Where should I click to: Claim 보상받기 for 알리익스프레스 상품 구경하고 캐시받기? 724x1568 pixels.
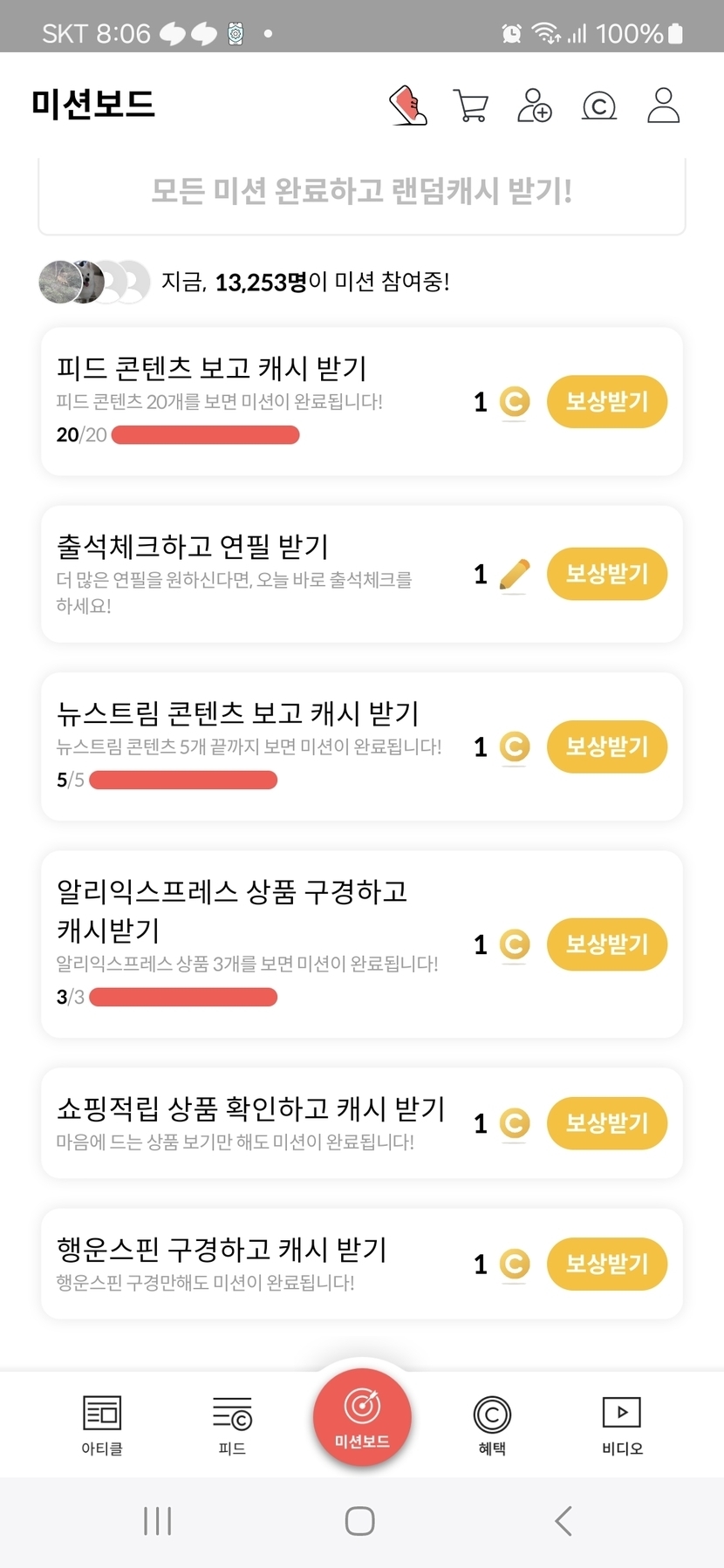tap(606, 944)
